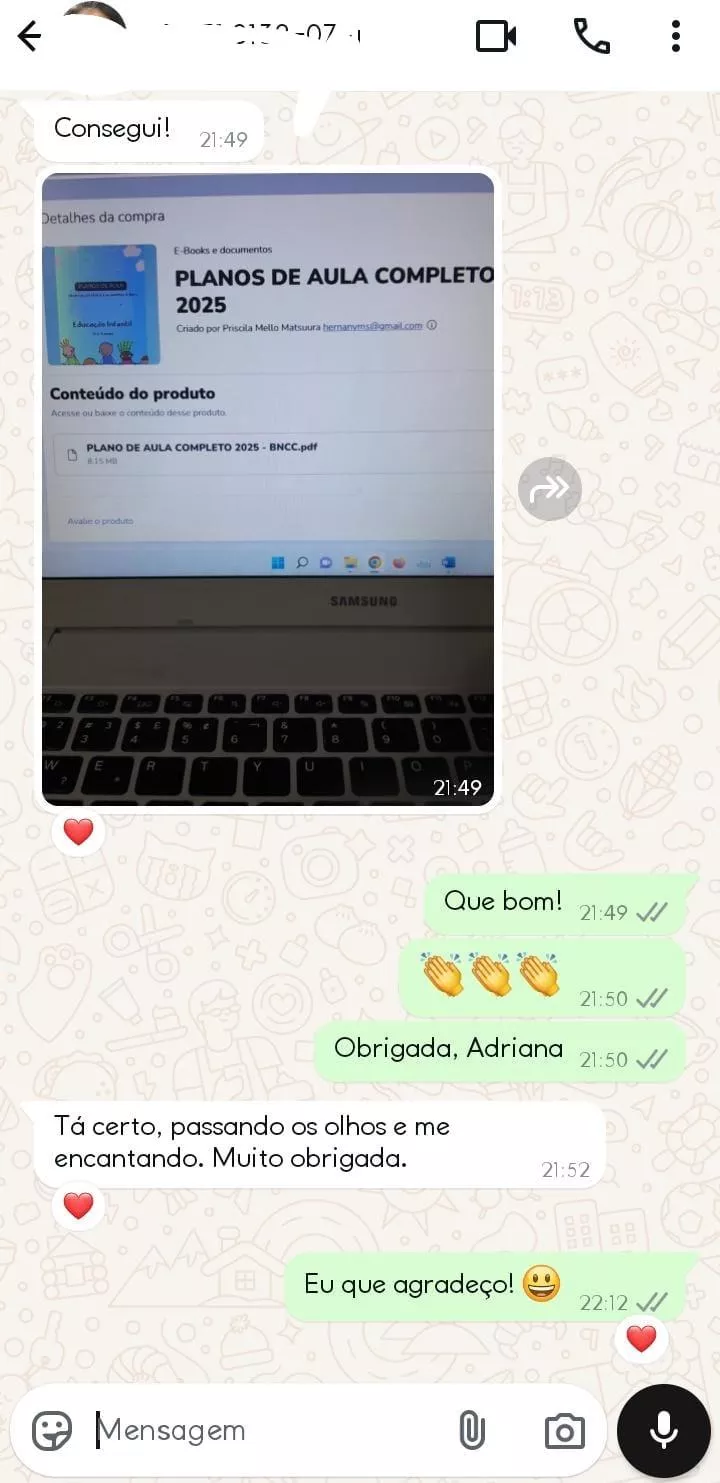Go back to the chat list
The image size is (720, 1483).
[30, 37]
